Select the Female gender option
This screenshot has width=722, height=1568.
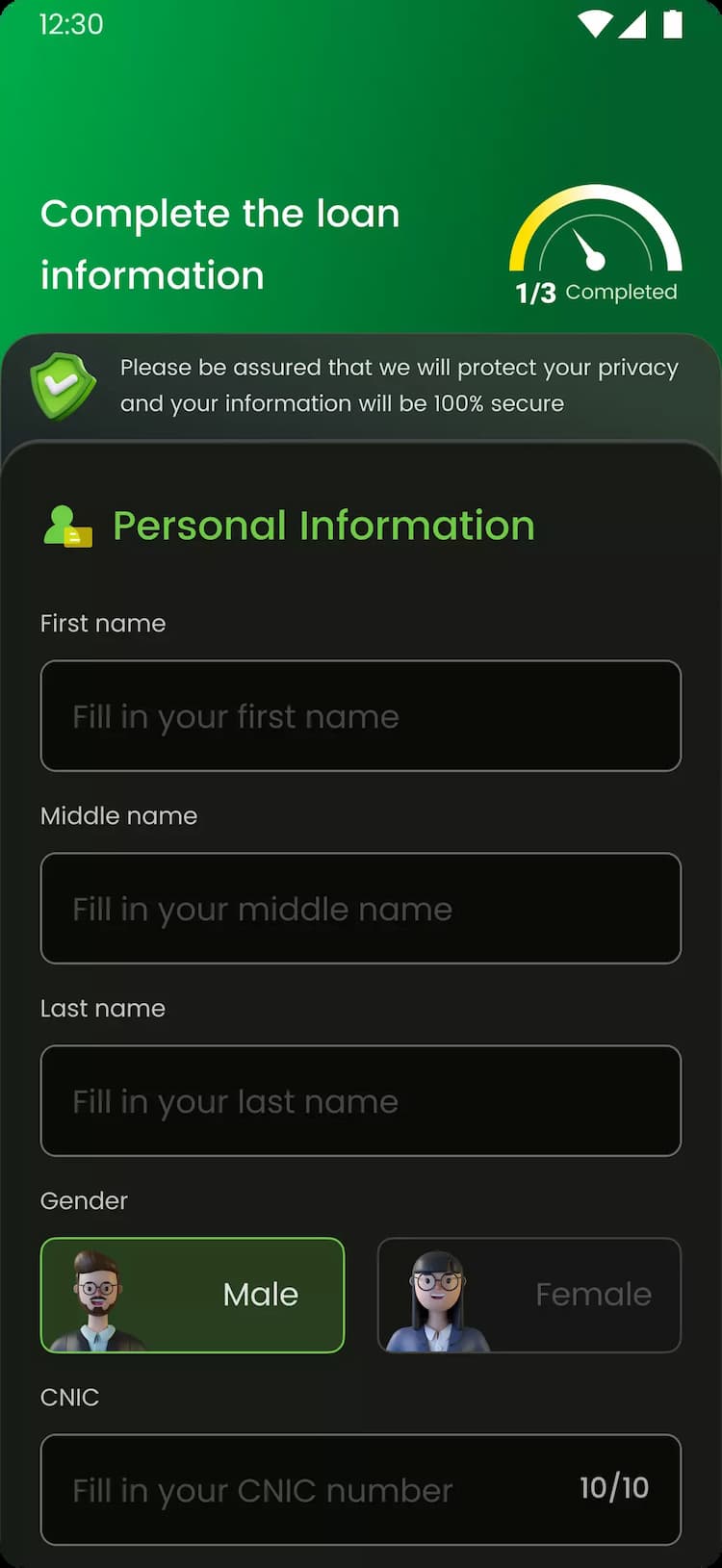[529, 1295]
